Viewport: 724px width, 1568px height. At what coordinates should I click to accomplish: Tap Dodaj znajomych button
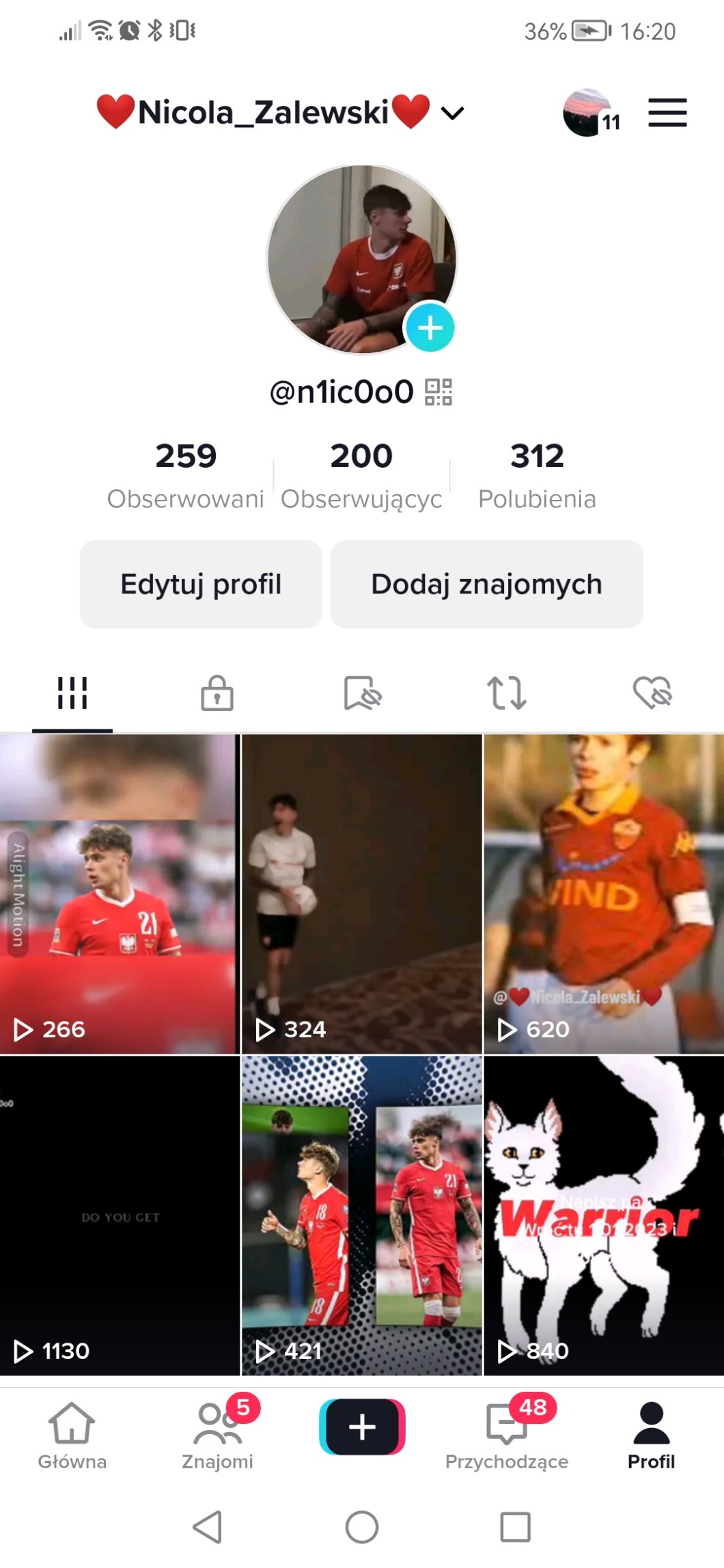click(x=486, y=585)
